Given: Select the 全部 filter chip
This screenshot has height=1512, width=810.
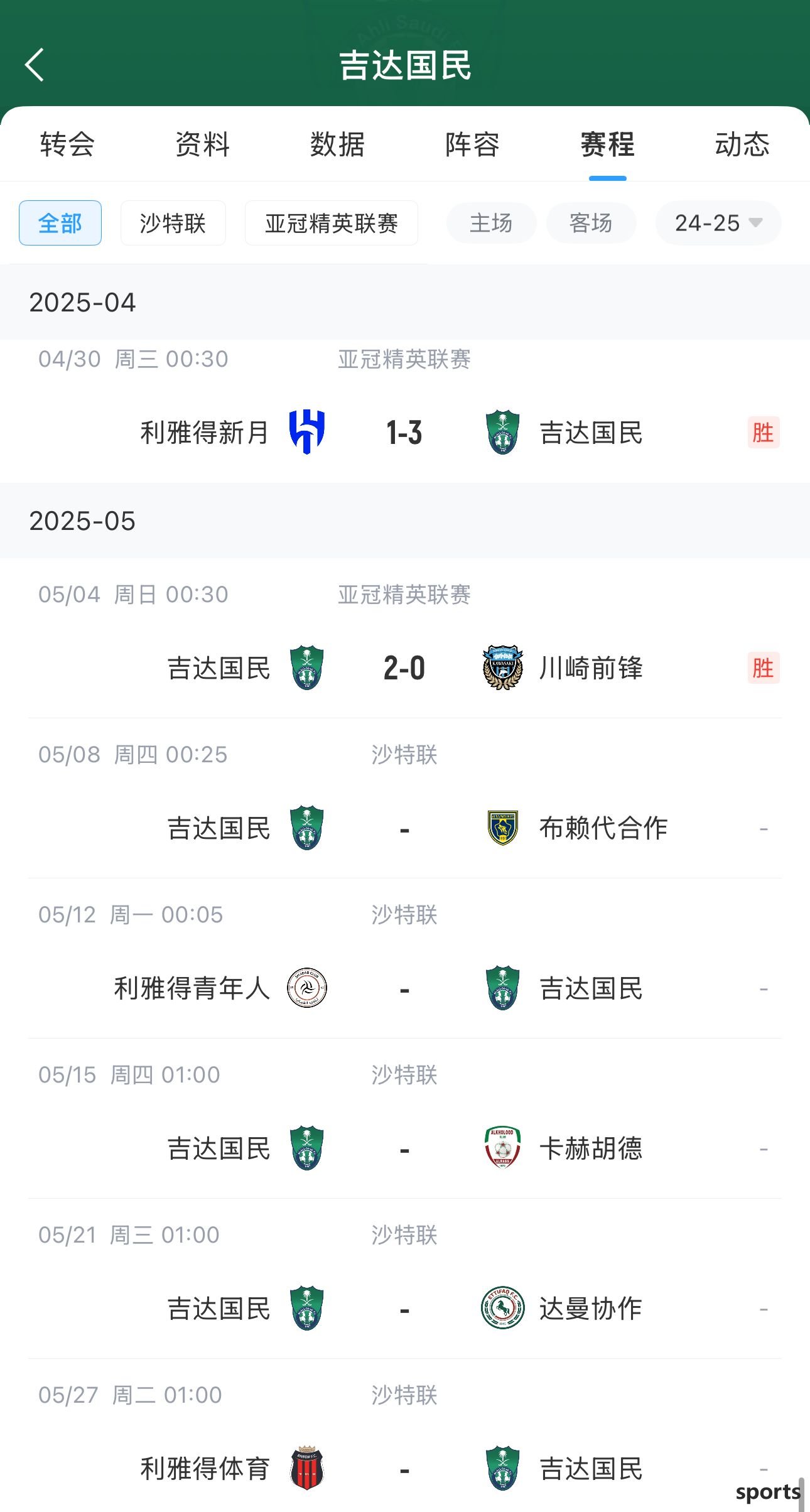Looking at the screenshot, I should click(x=60, y=223).
